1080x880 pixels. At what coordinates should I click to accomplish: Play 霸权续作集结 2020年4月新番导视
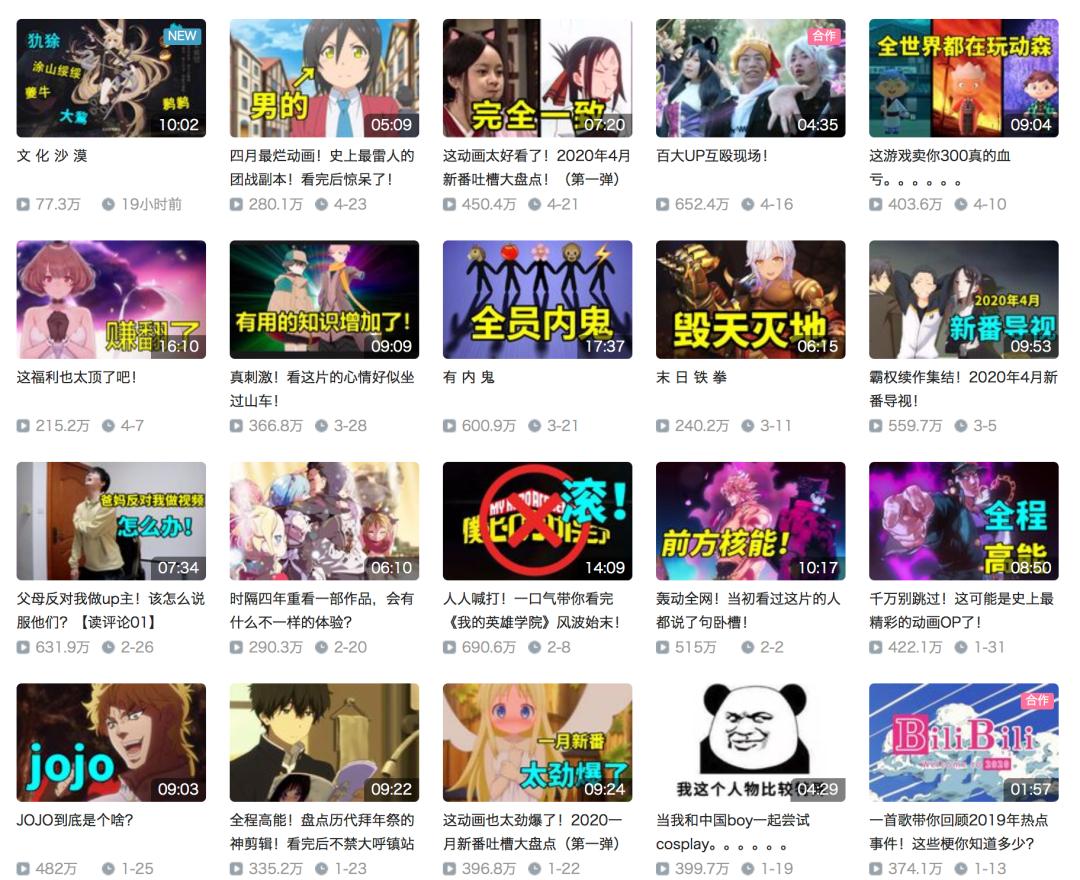963,299
